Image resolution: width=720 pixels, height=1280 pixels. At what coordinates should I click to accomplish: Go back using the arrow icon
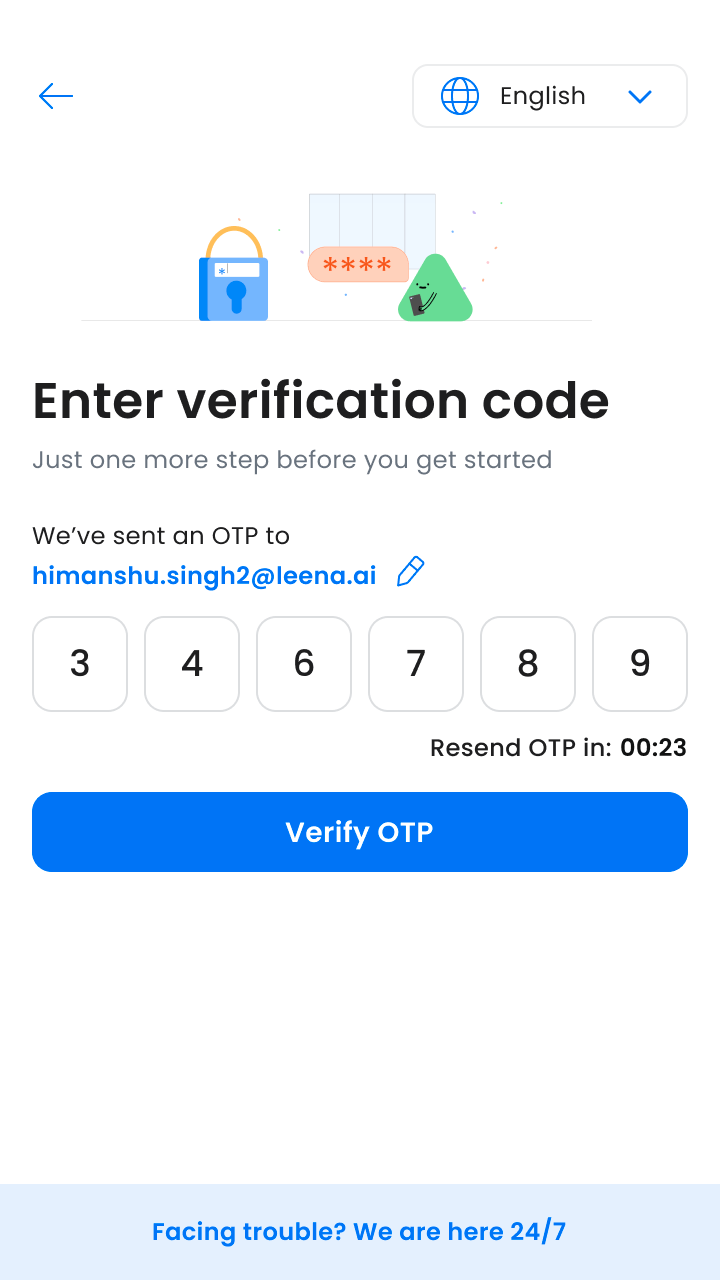pyautogui.click(x=56, y=96)
